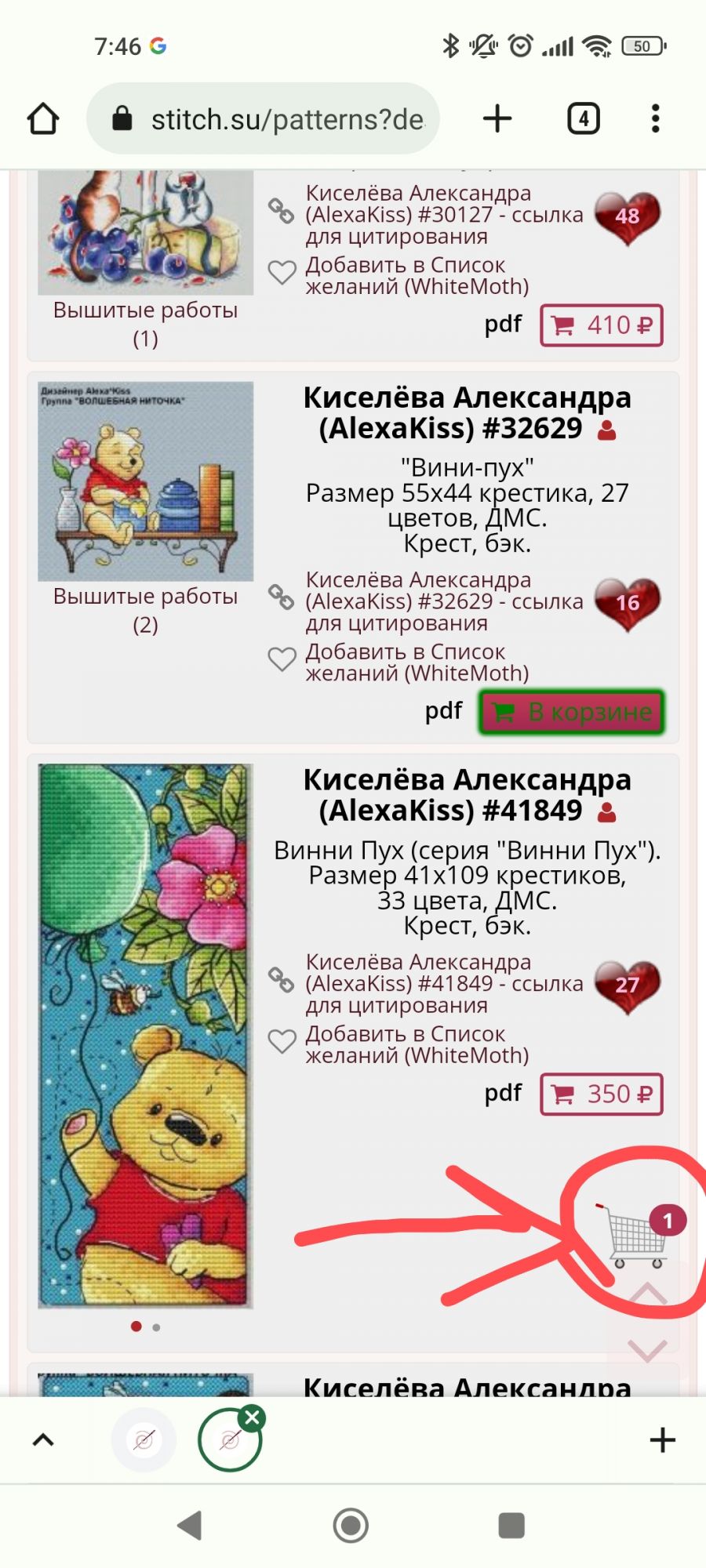706x1568 pixels.
Task: Like pattern #32629 with 16 hearts
Action: pos(628,604)
